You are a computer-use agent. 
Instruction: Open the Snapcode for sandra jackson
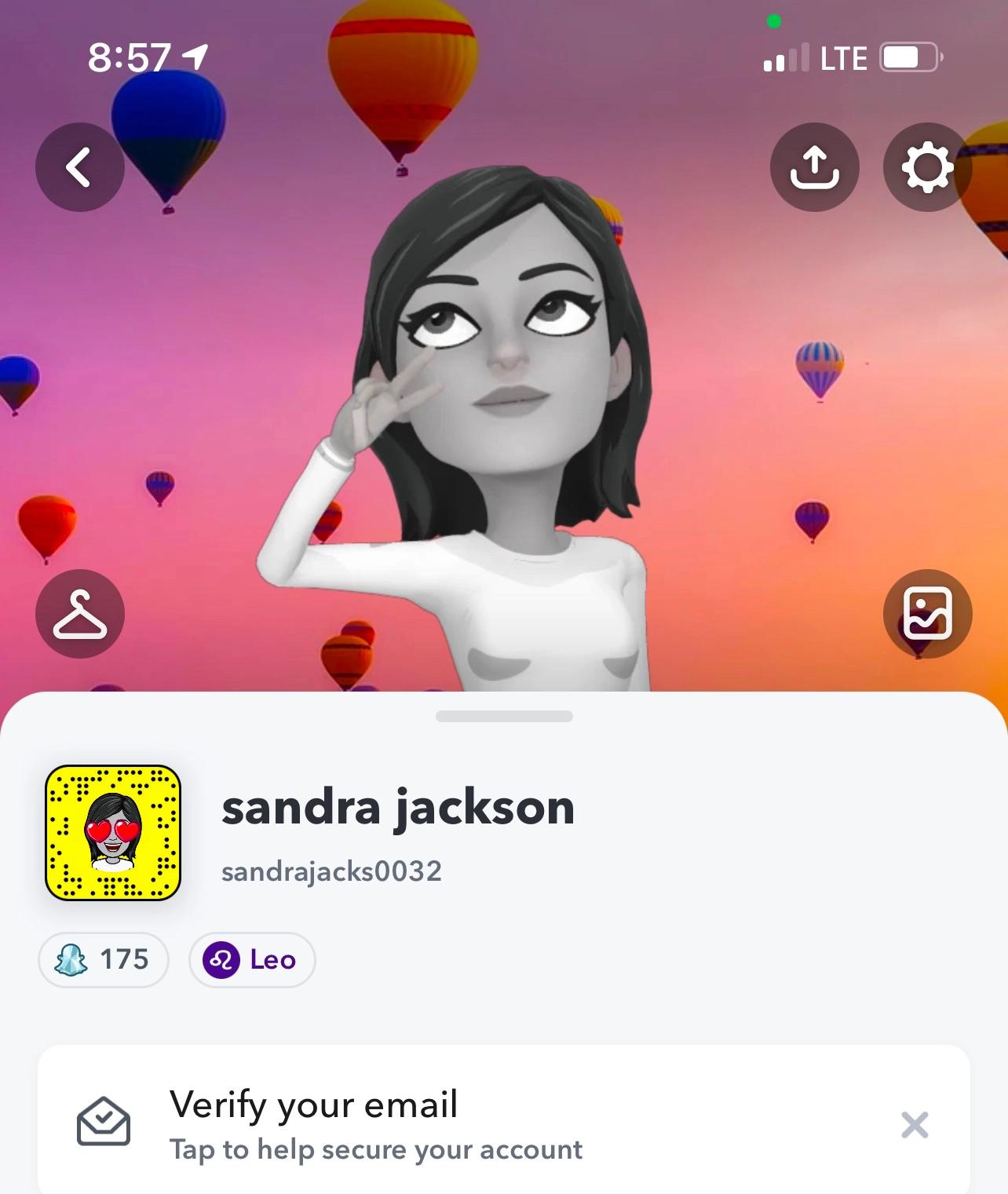tap(113, 832)
